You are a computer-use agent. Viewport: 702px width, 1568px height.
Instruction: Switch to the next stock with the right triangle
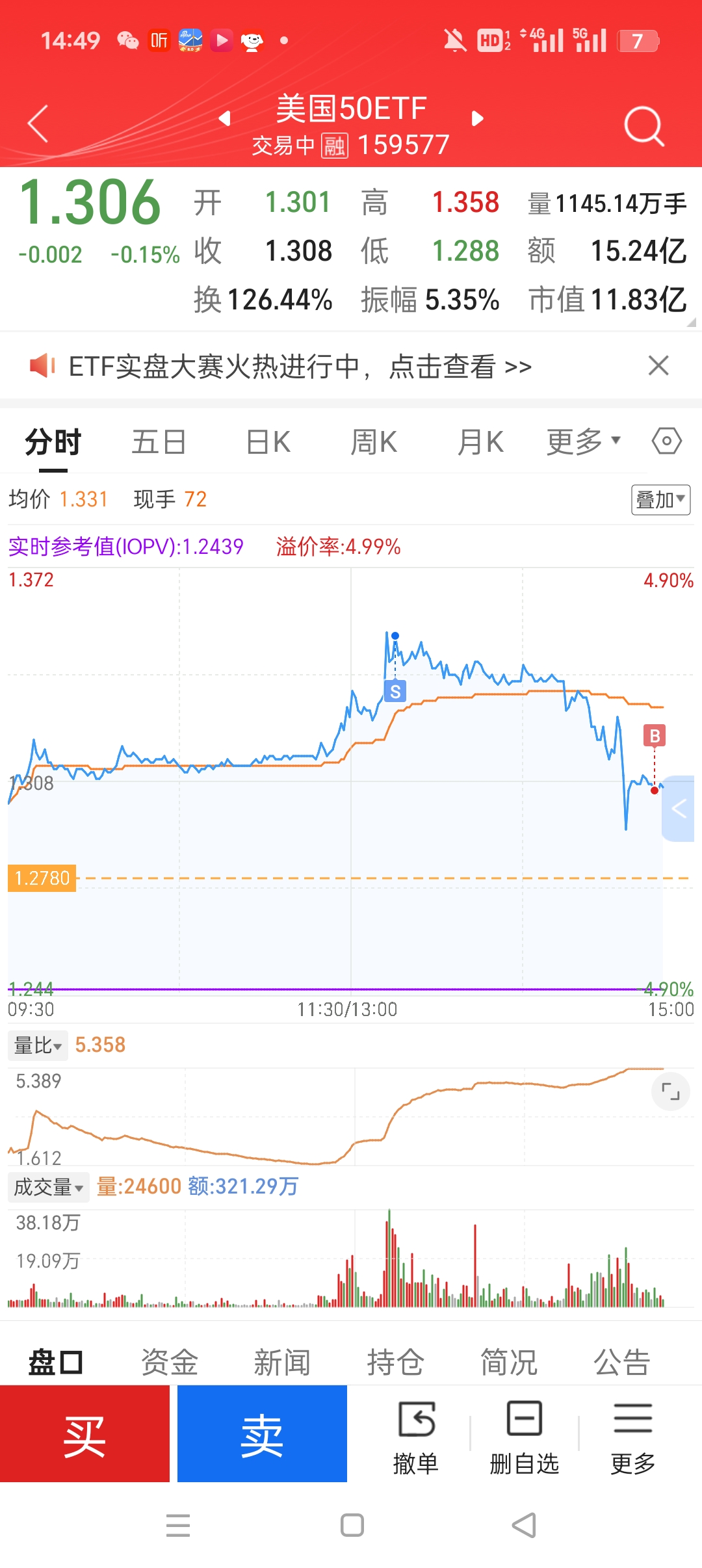tap(477, 118)
